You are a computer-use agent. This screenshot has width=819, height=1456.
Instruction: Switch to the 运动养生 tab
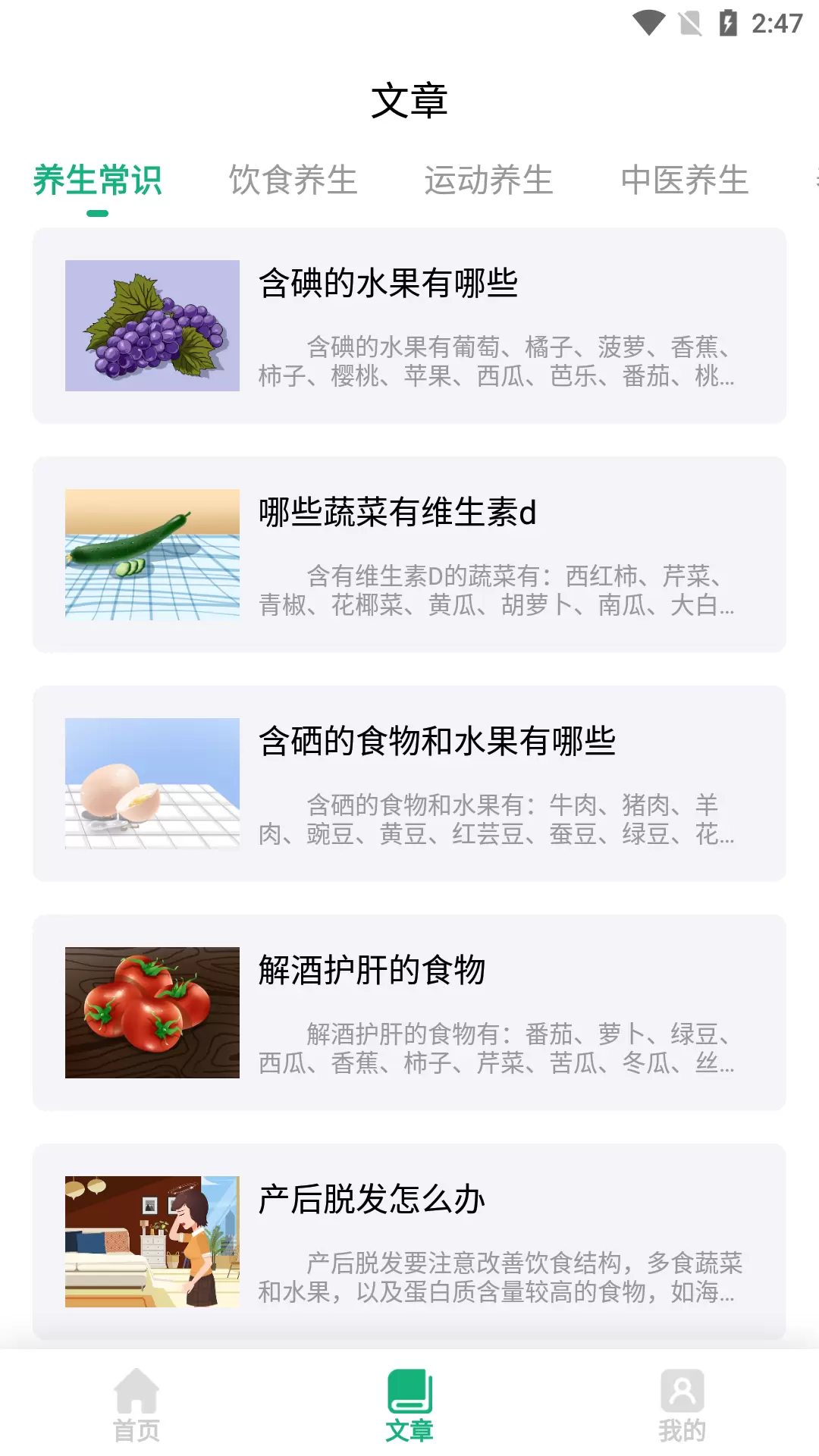point(488,180)
